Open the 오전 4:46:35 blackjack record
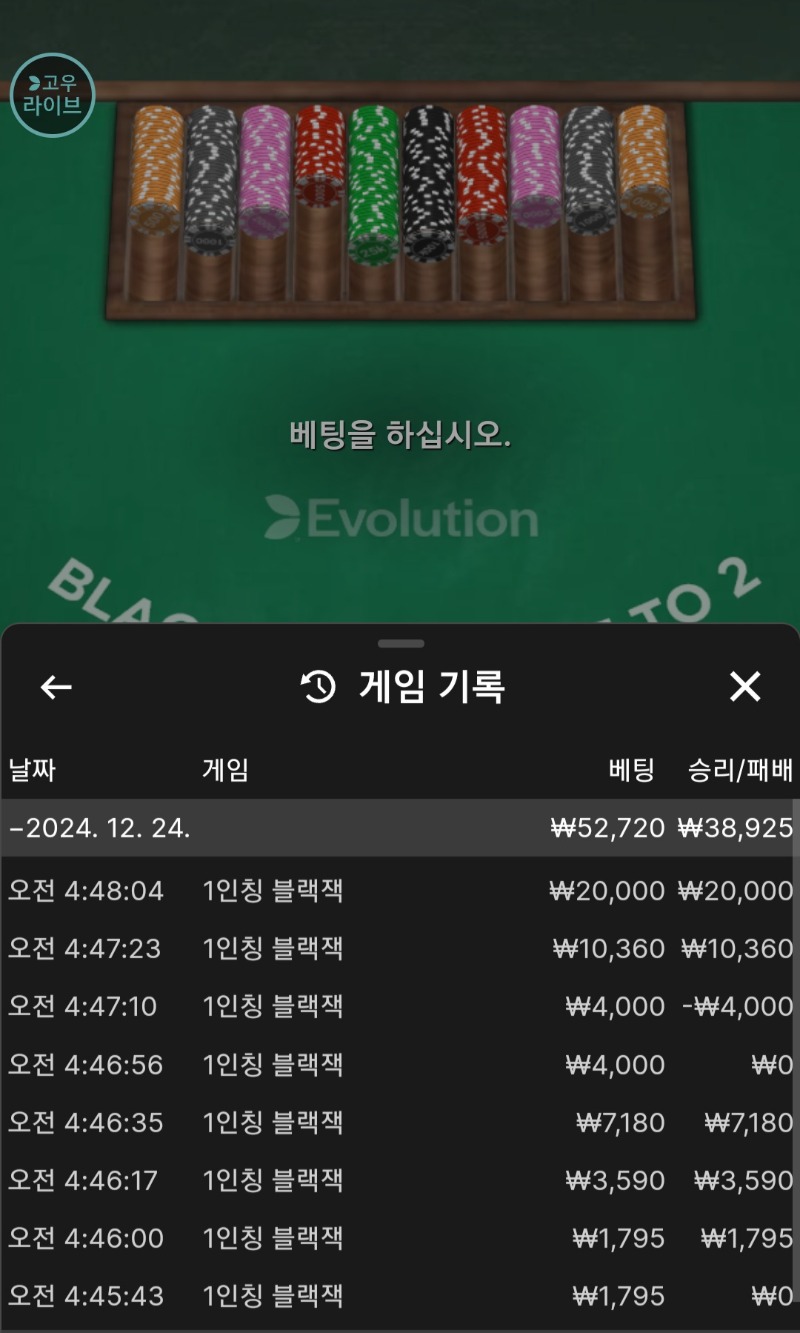The height and width of the screenshot is (1333, 800). (398, 1122)
